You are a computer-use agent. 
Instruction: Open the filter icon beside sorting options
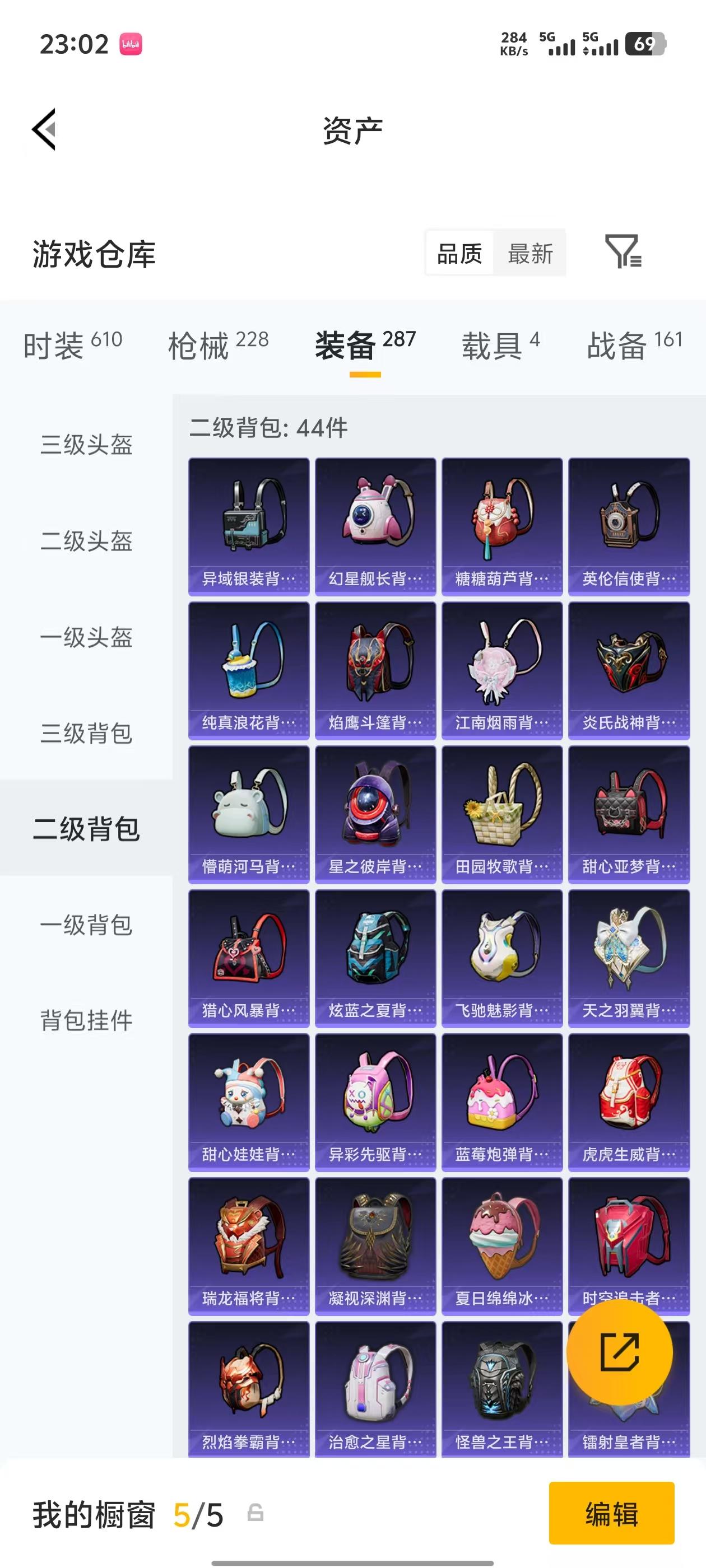(x=623, y=253)
